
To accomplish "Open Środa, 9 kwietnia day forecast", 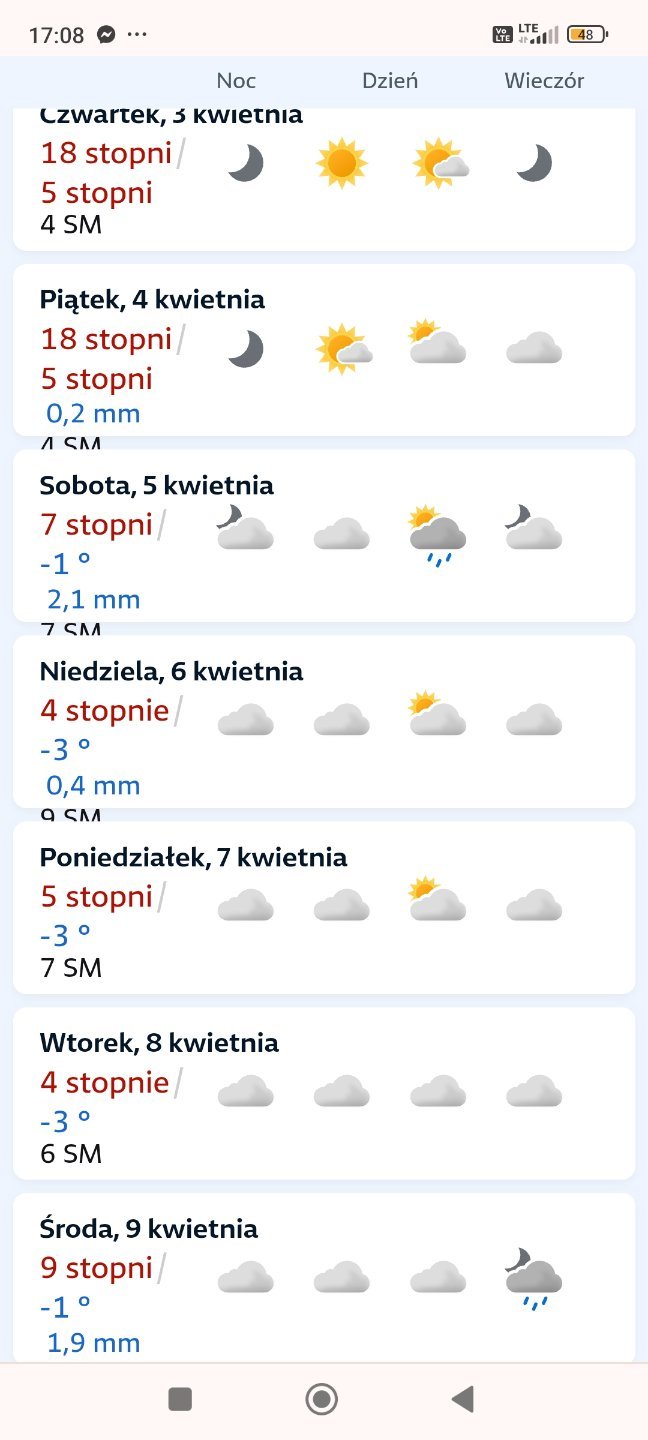I will pyautogui.click(x=323, y=1277).
